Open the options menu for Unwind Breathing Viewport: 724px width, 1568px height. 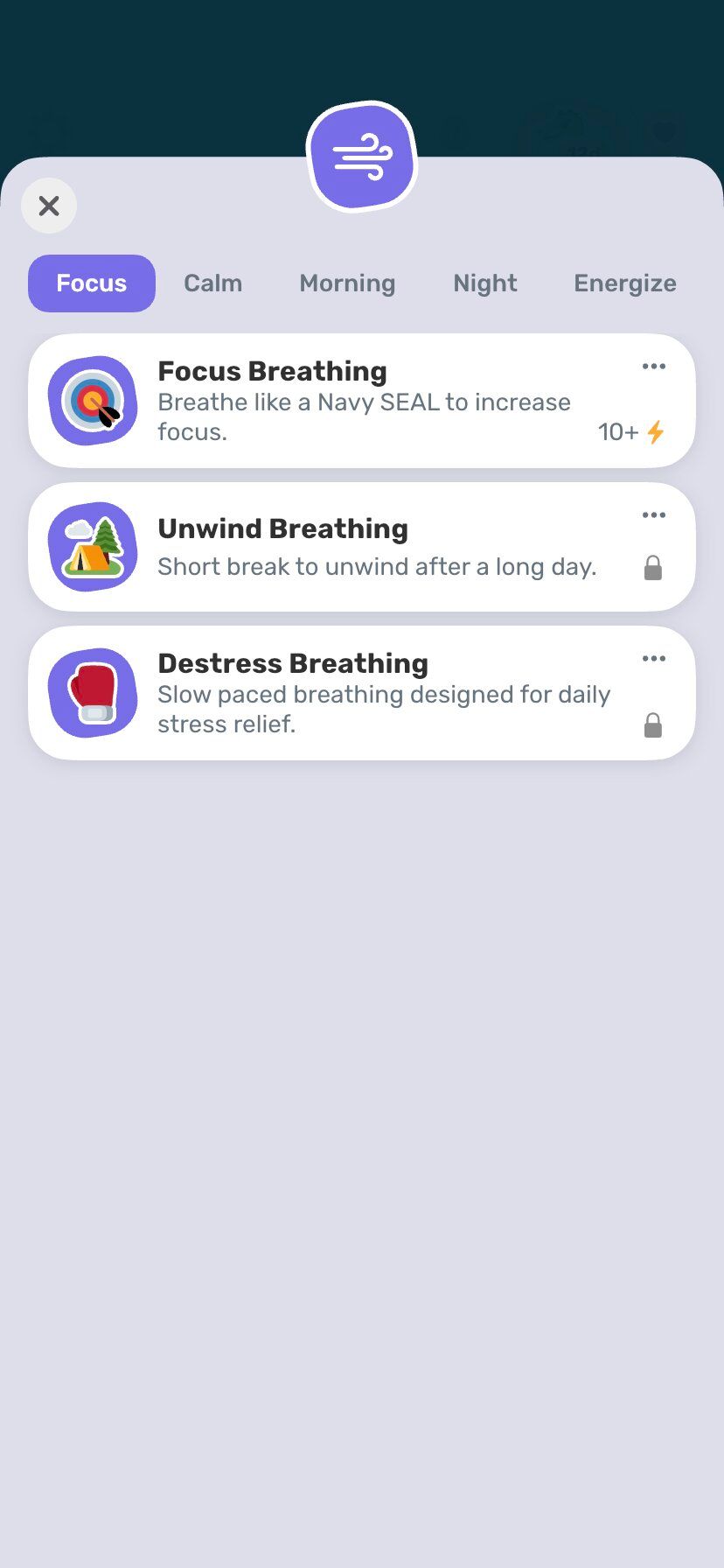653,514
